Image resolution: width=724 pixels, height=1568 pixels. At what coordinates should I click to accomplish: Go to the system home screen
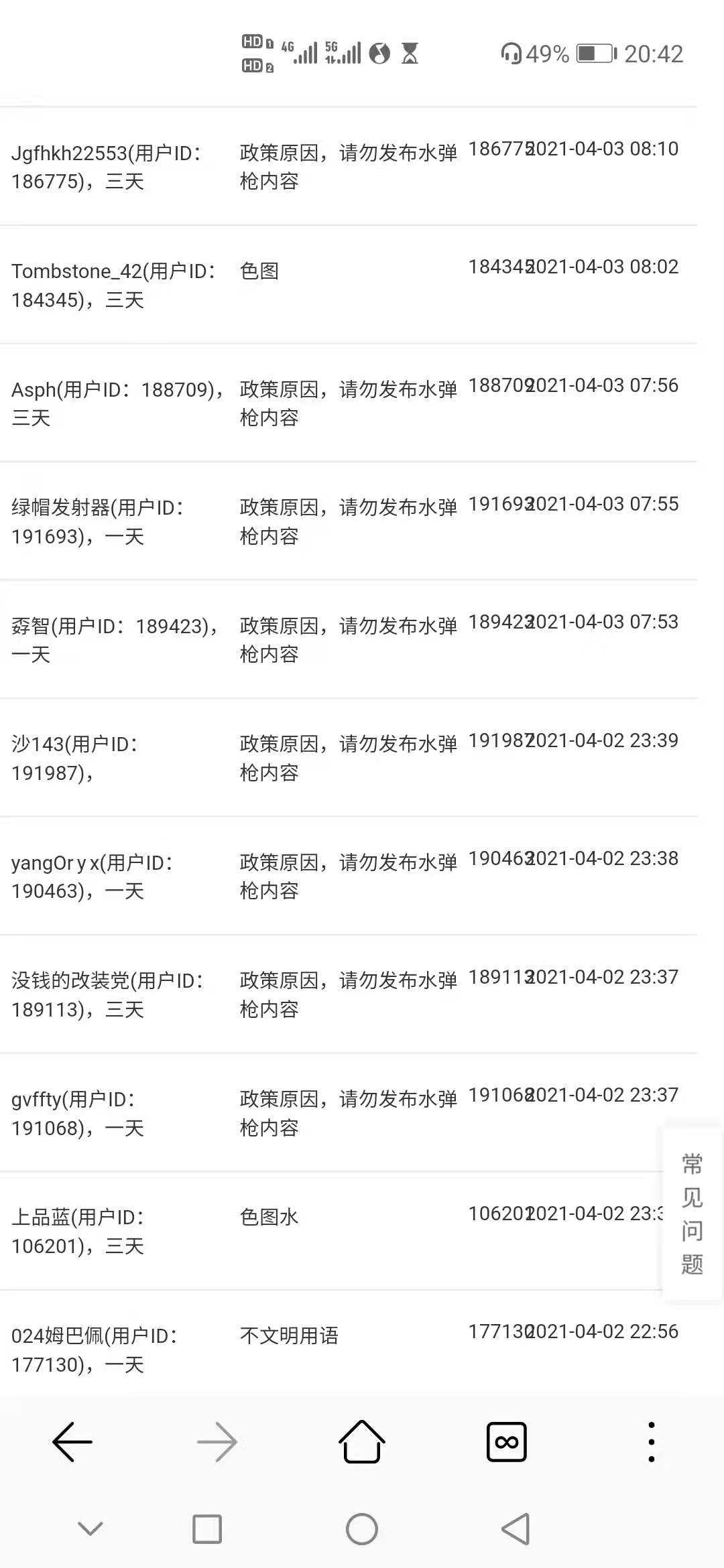tap(362, 1529)
